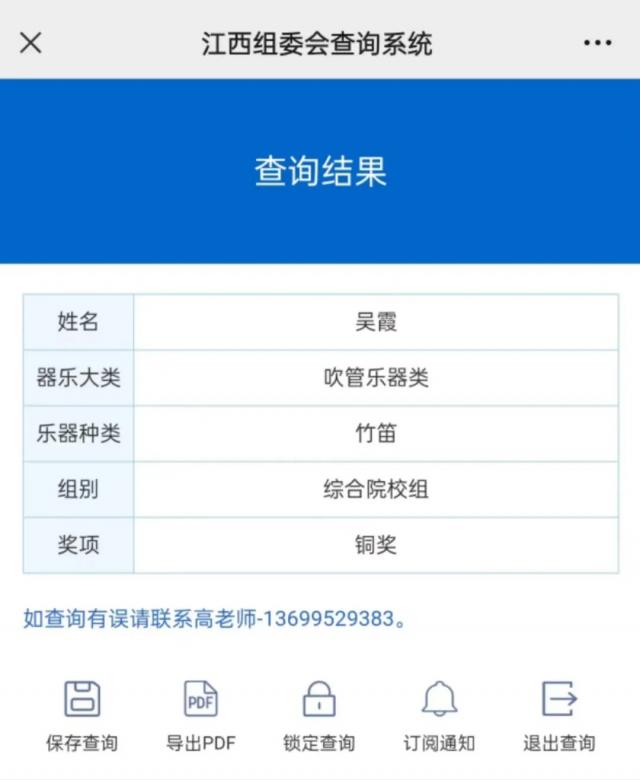This screenshot has width=640, height=780.
Task: Tap the 保存查询 save button
Action: point(82,715)
